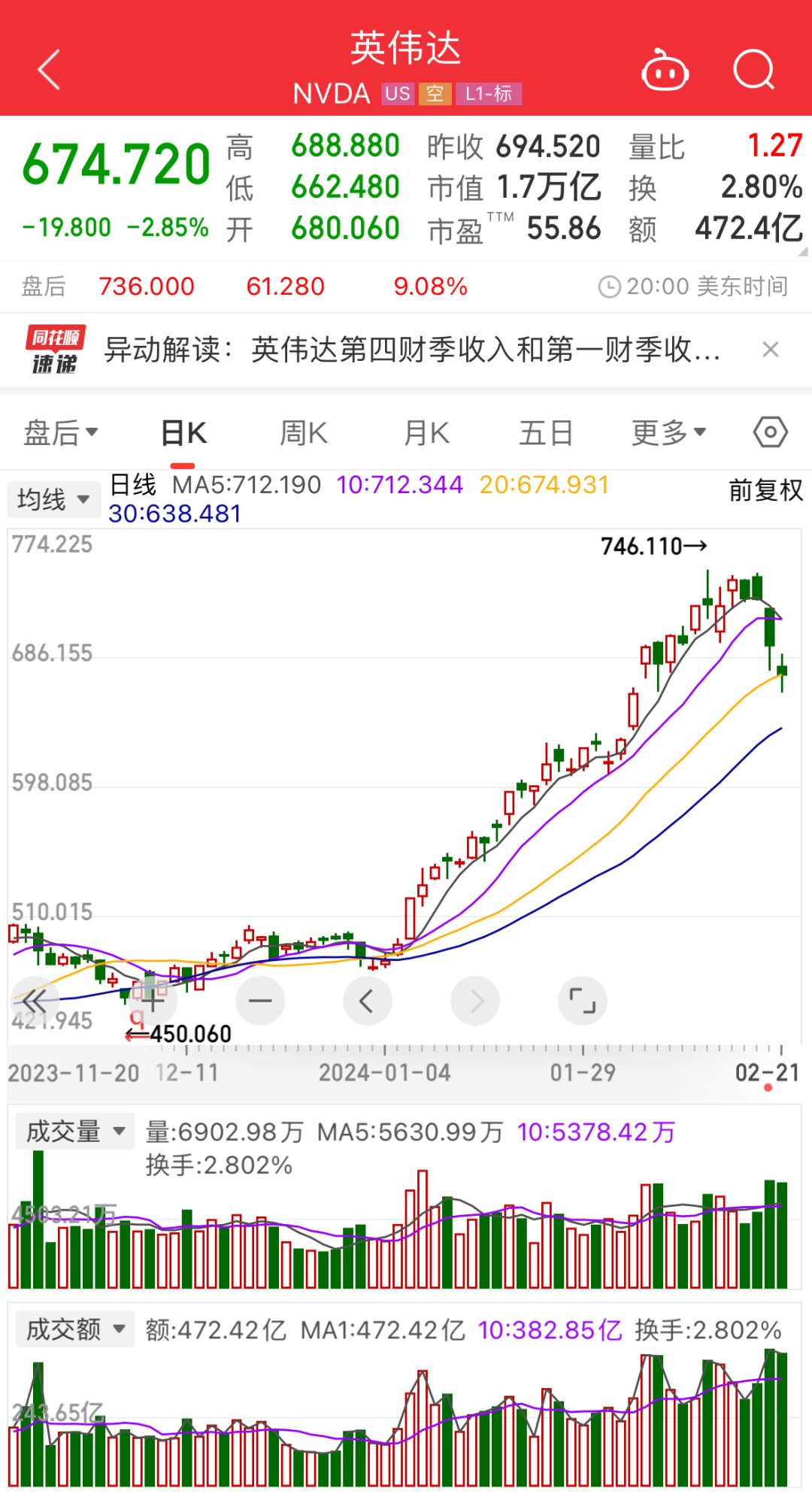This screenshot has height=1503, width=812.
Task: Pan chart left with the left arrow control
Action: (x=367, y=1001)
